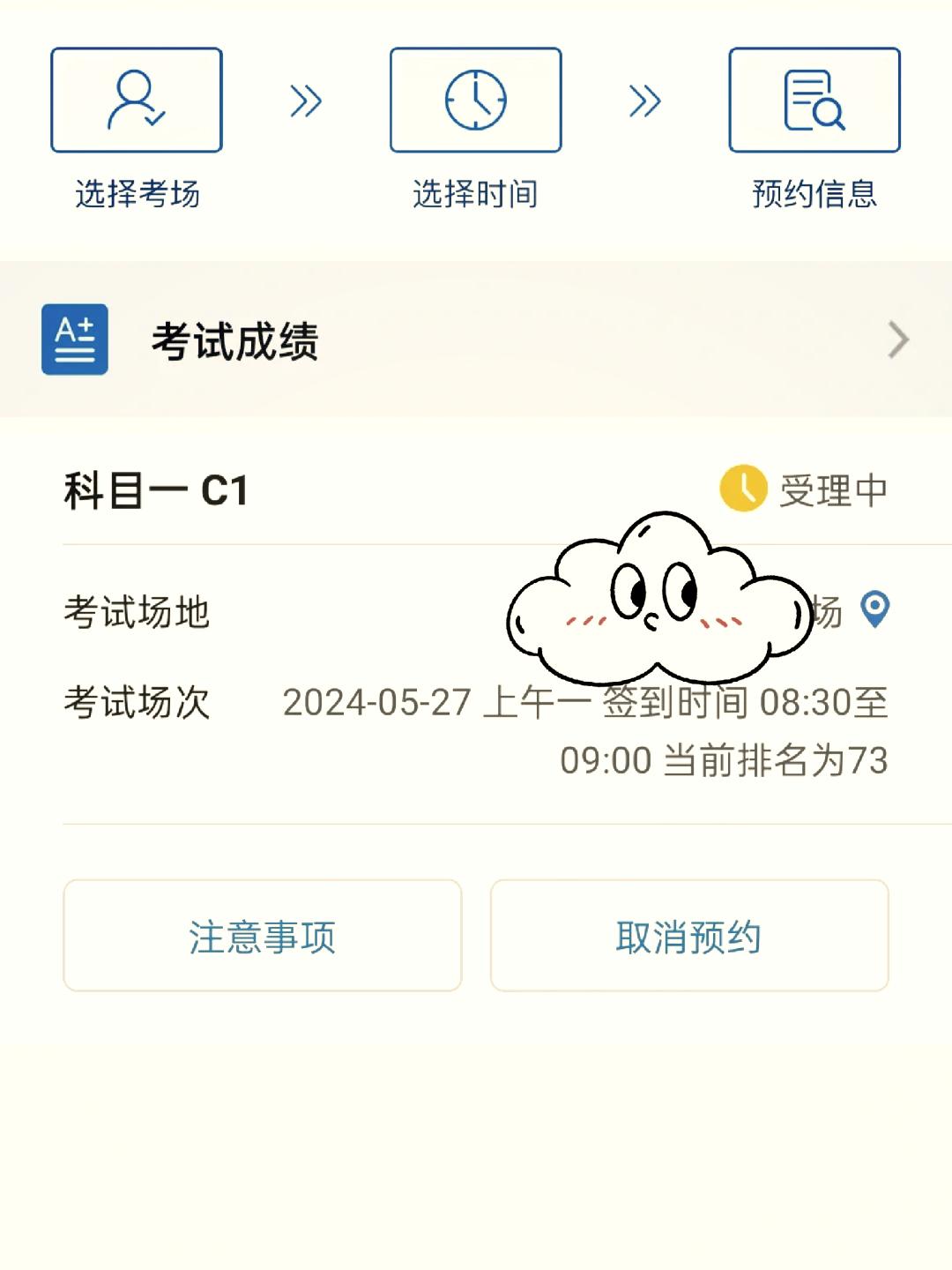Viewport: 952px width, 1270px height.
Task: Click the 选择考场 person icon
Action: (136, 100)
